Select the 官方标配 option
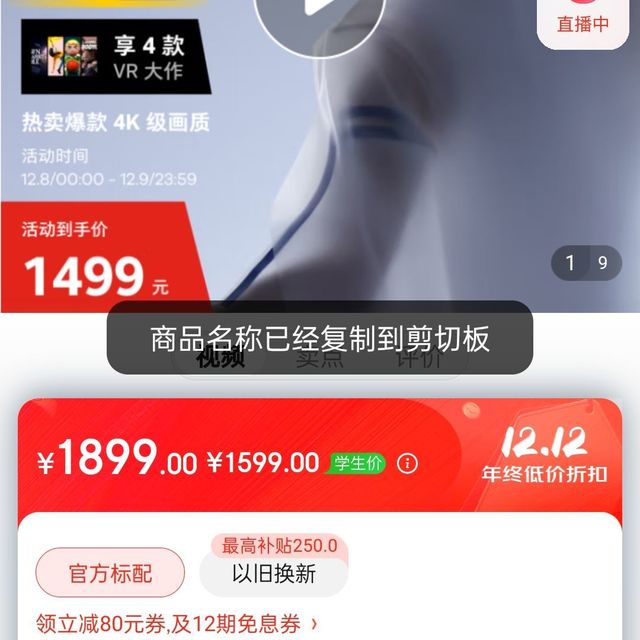The image size is (640, 640). pos(110,573)
